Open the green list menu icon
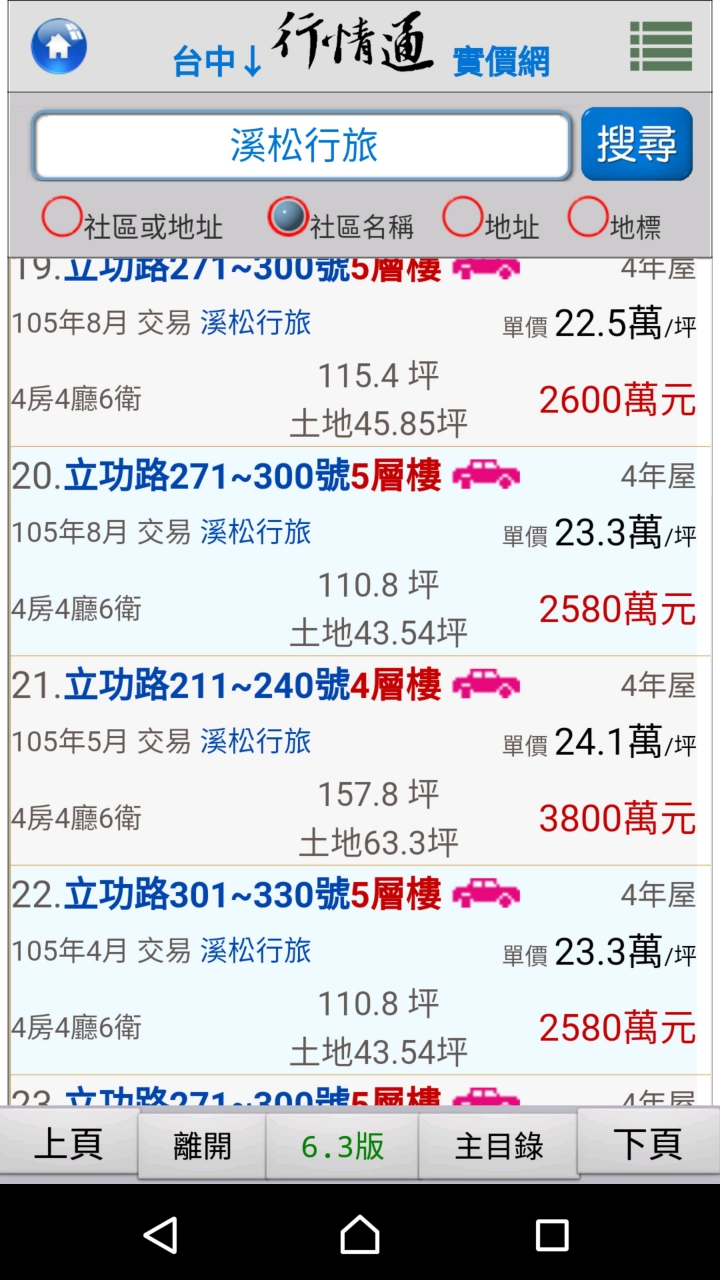Viewport: 720px width, 1280px height. point(661,46)
